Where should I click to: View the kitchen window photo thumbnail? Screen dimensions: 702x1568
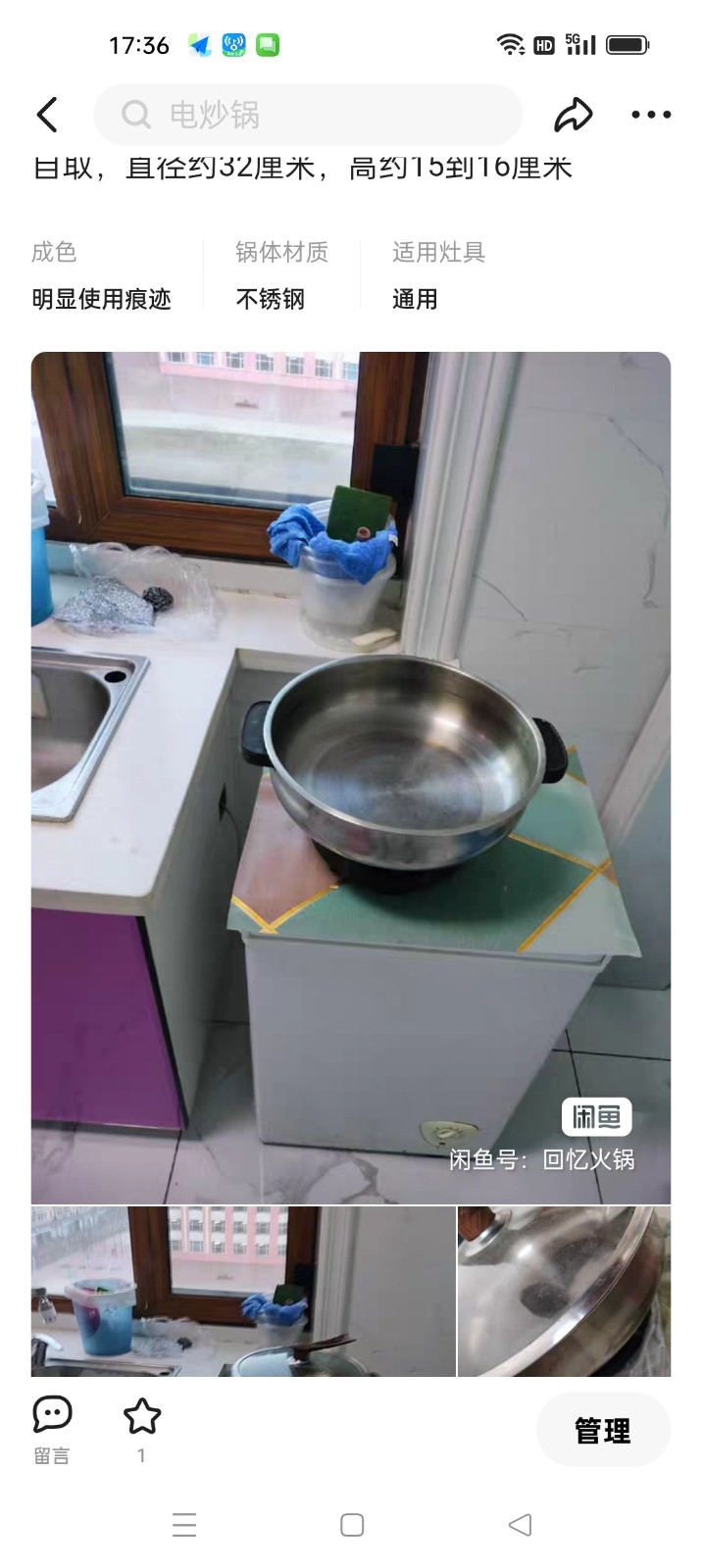pyautogui.click(x=243, y=1291)
